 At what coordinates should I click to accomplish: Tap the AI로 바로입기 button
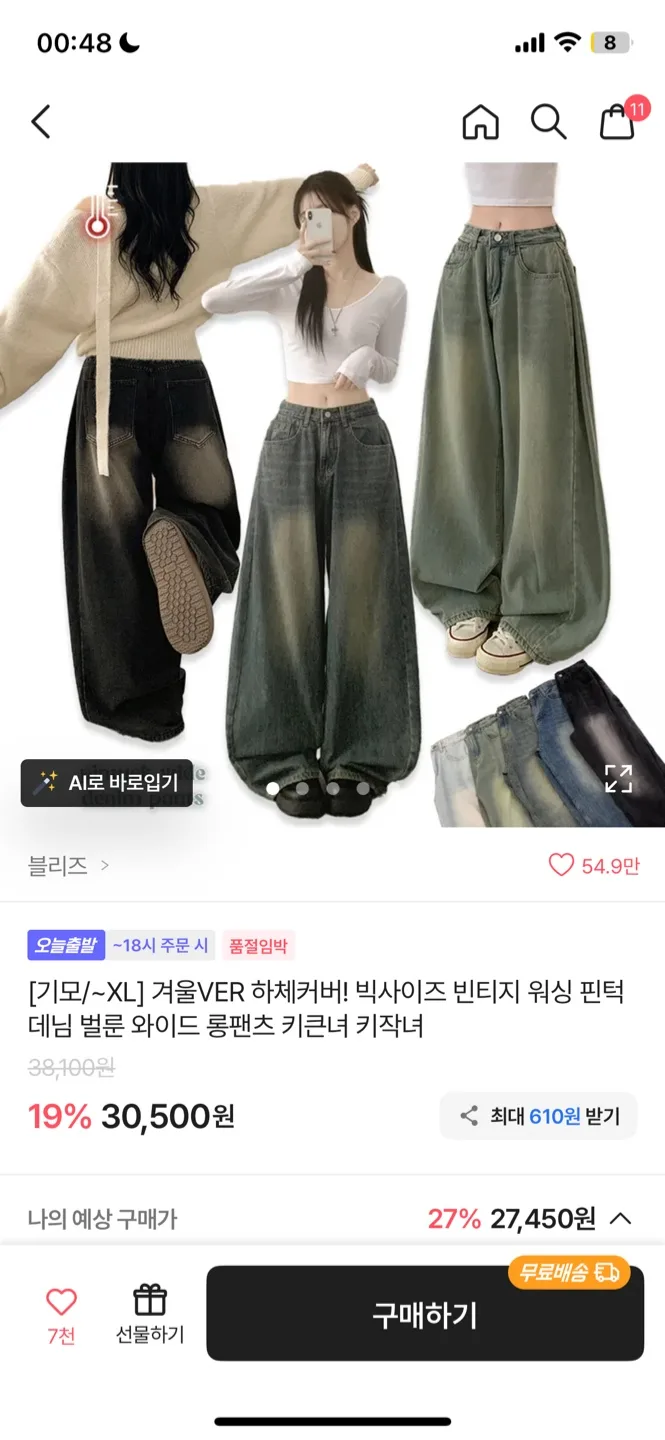tap(106, 783)
